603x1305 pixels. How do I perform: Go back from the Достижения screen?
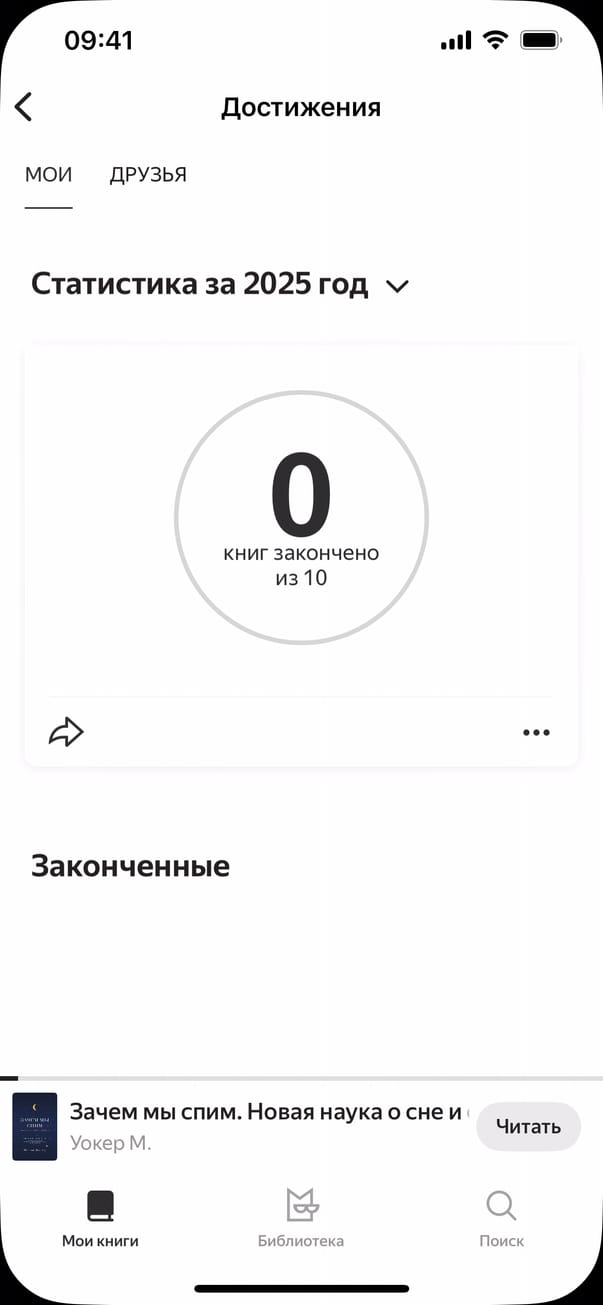point(24,107)
